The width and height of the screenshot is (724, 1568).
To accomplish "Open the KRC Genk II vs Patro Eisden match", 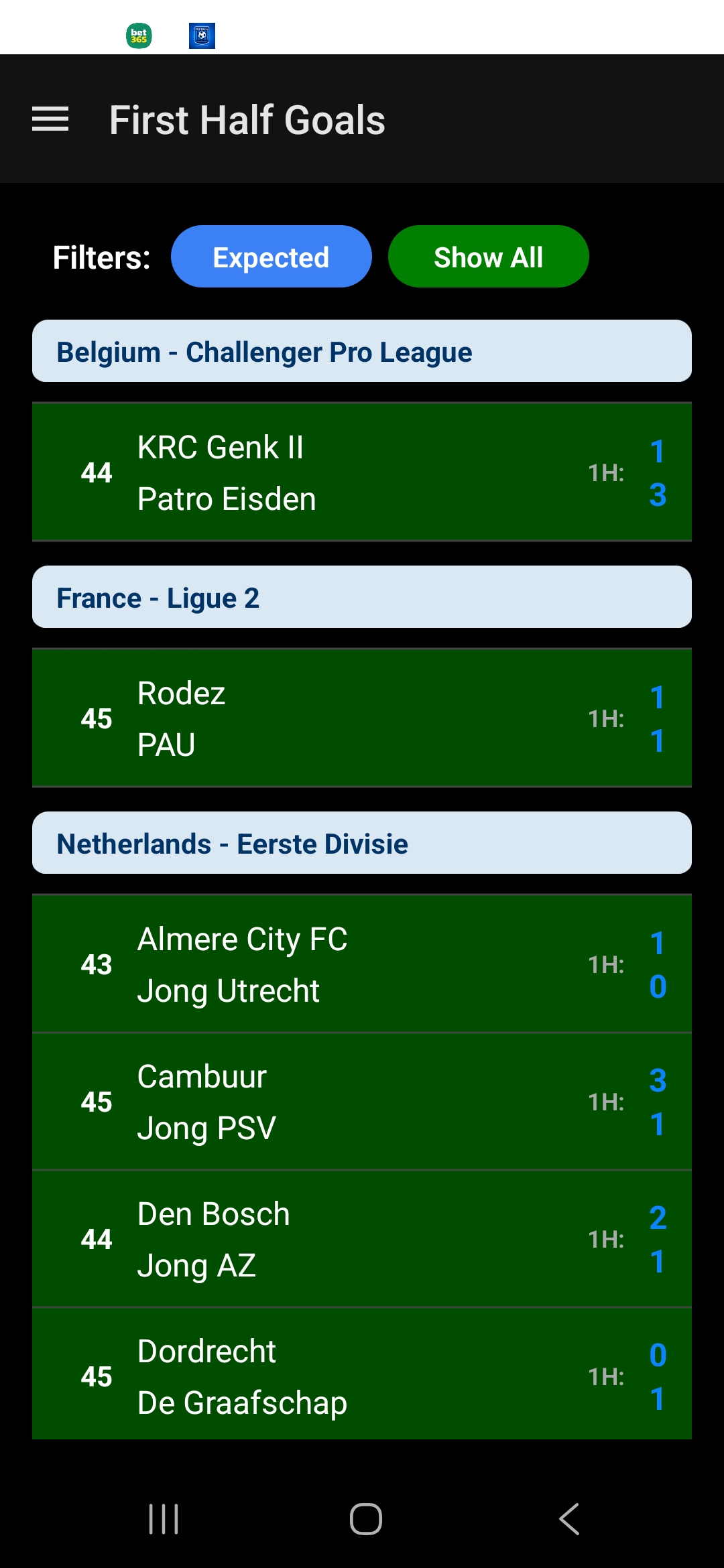I will [362, 472].
